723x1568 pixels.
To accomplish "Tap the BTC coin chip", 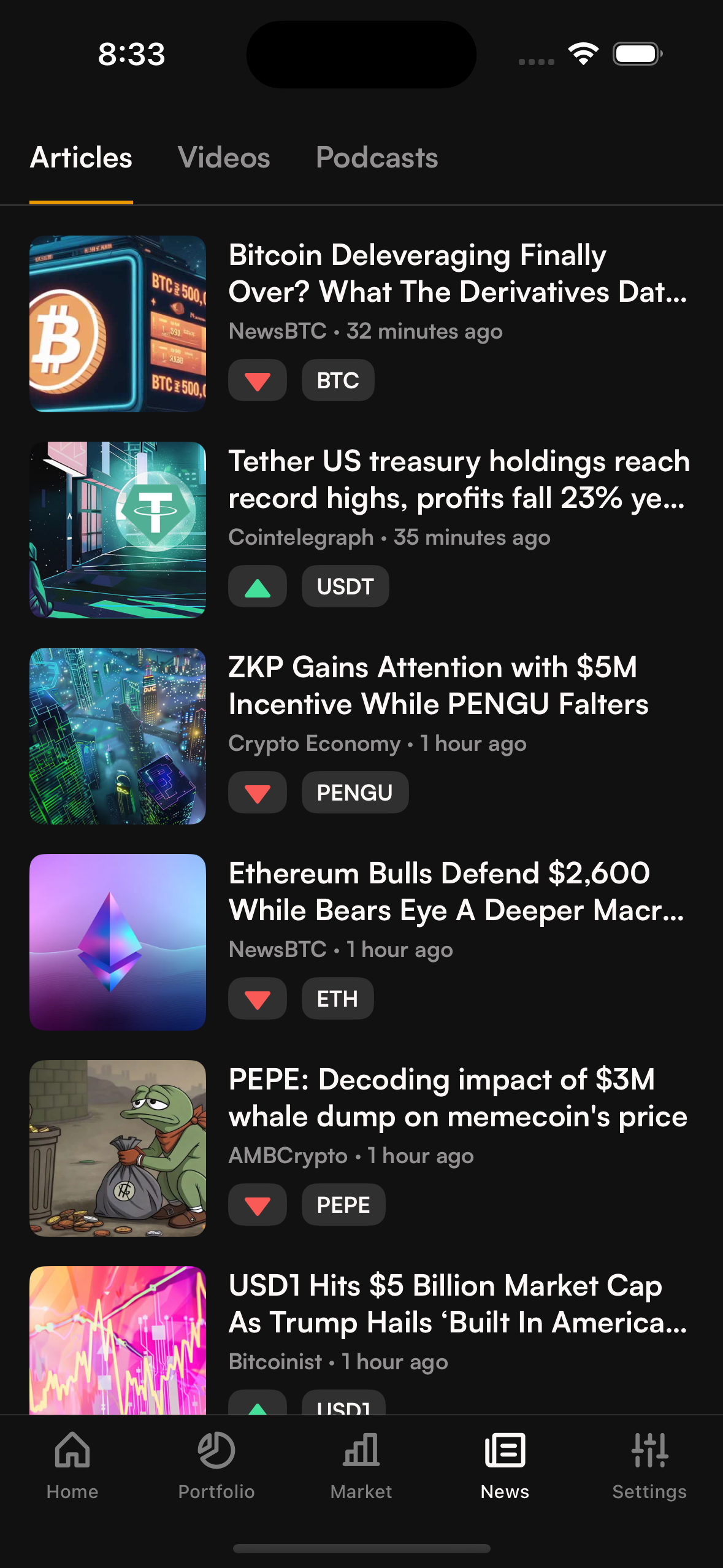I will click(338, 380).
